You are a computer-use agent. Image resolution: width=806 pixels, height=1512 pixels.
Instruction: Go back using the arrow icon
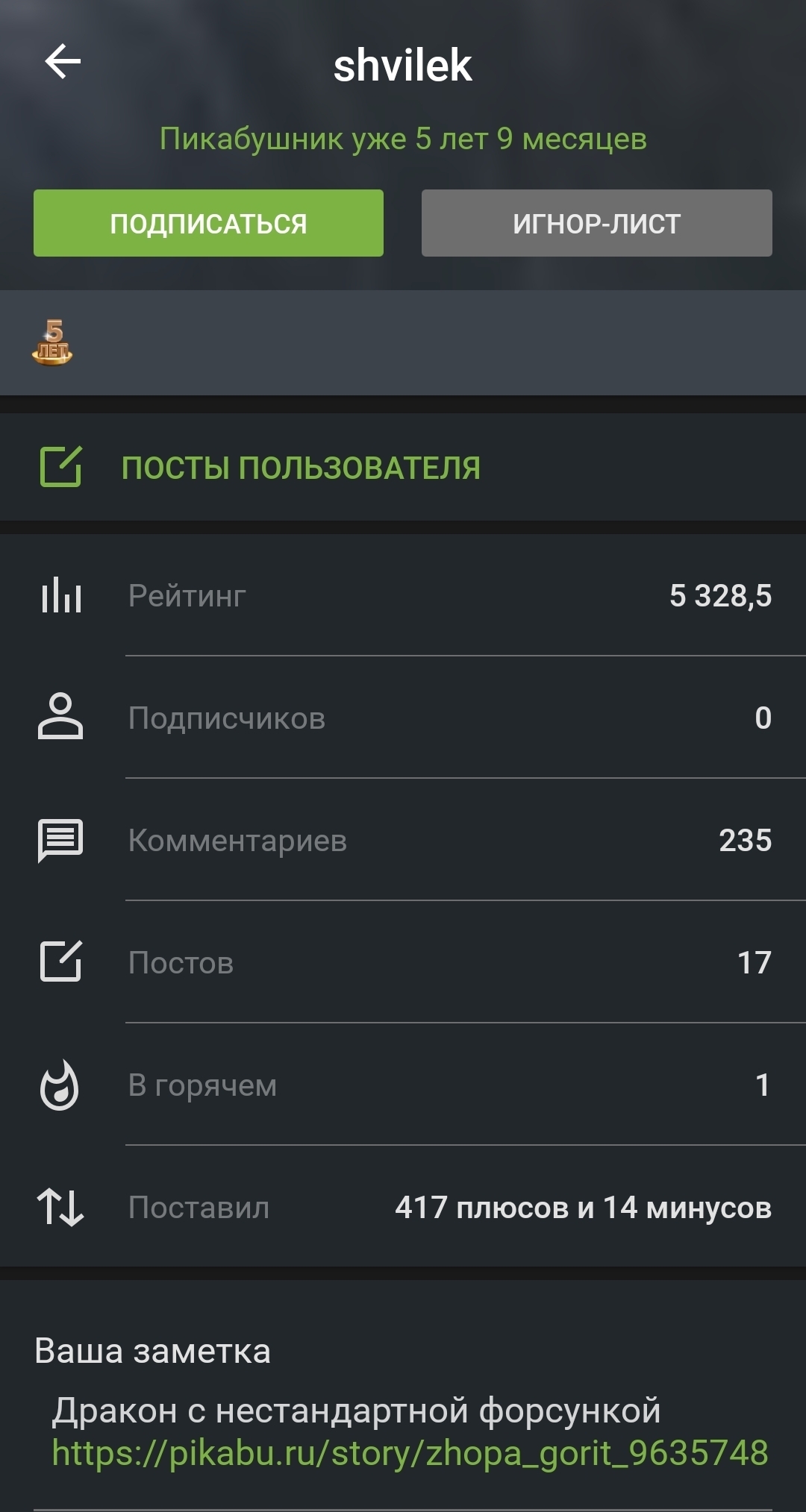click(63, 62)
